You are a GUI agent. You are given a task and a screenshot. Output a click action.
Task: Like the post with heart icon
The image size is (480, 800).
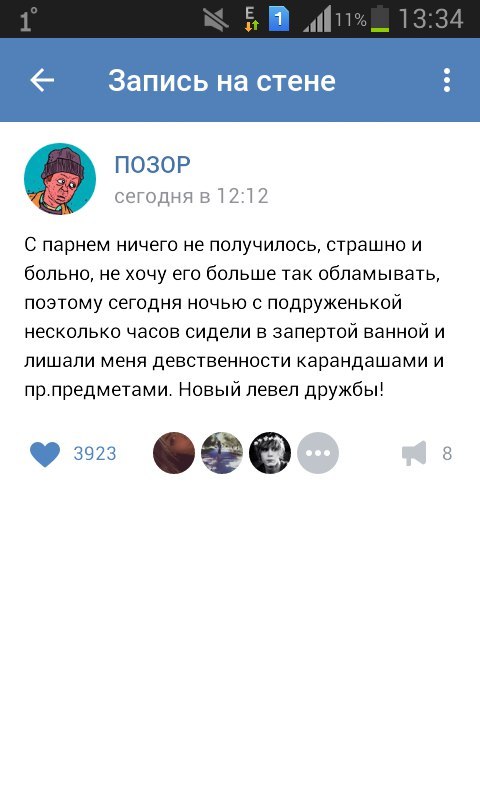(x=45, y=454)
